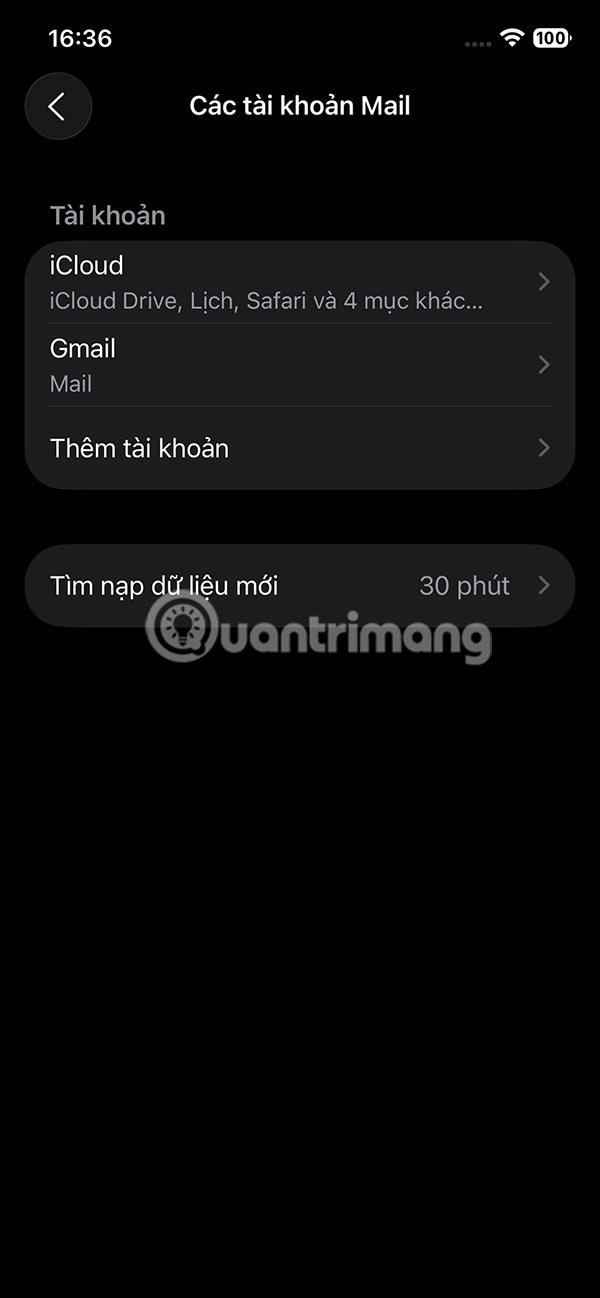This screenshot has height=1298, width=600.
Task: Open Tìm nạp dữ liệu mới settings
Action: pos(298,586)
